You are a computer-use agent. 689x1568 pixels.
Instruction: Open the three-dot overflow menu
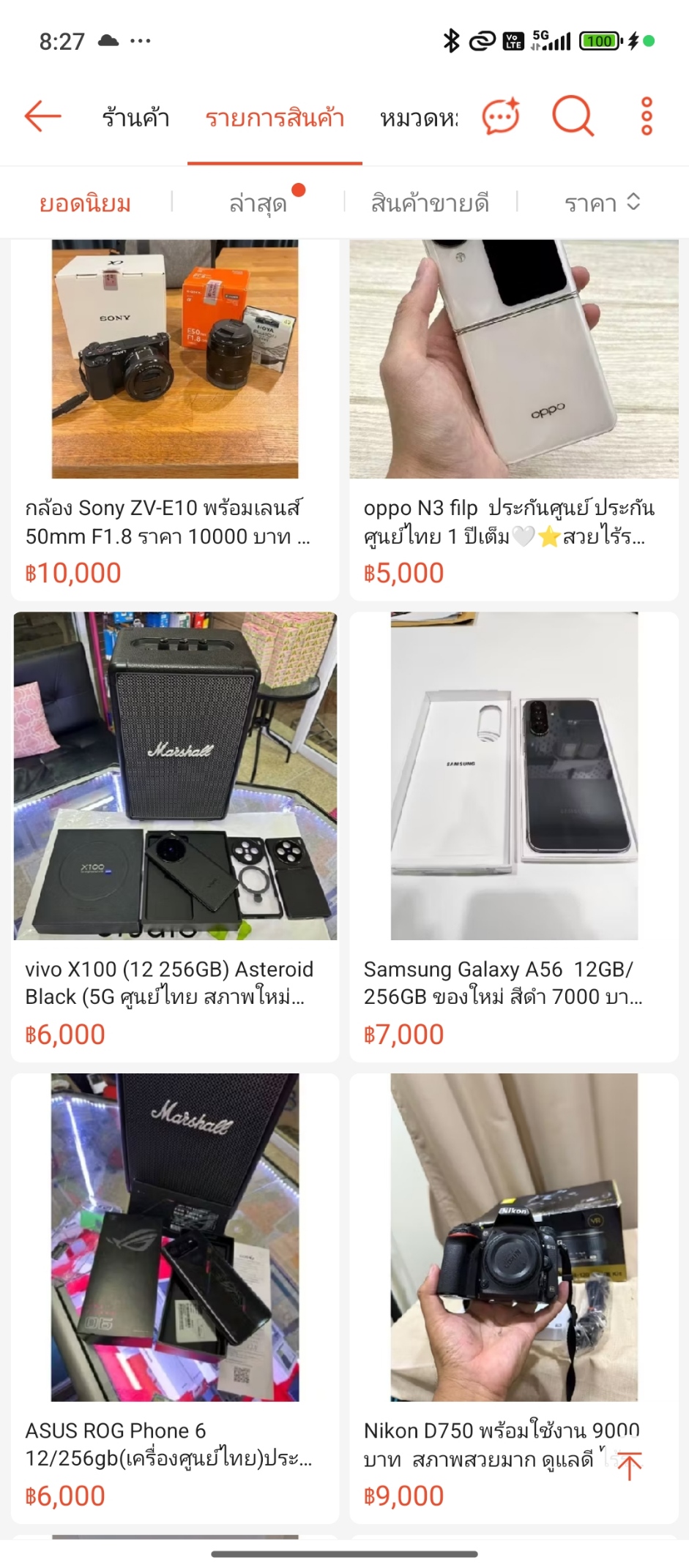(x=646, y=116)
